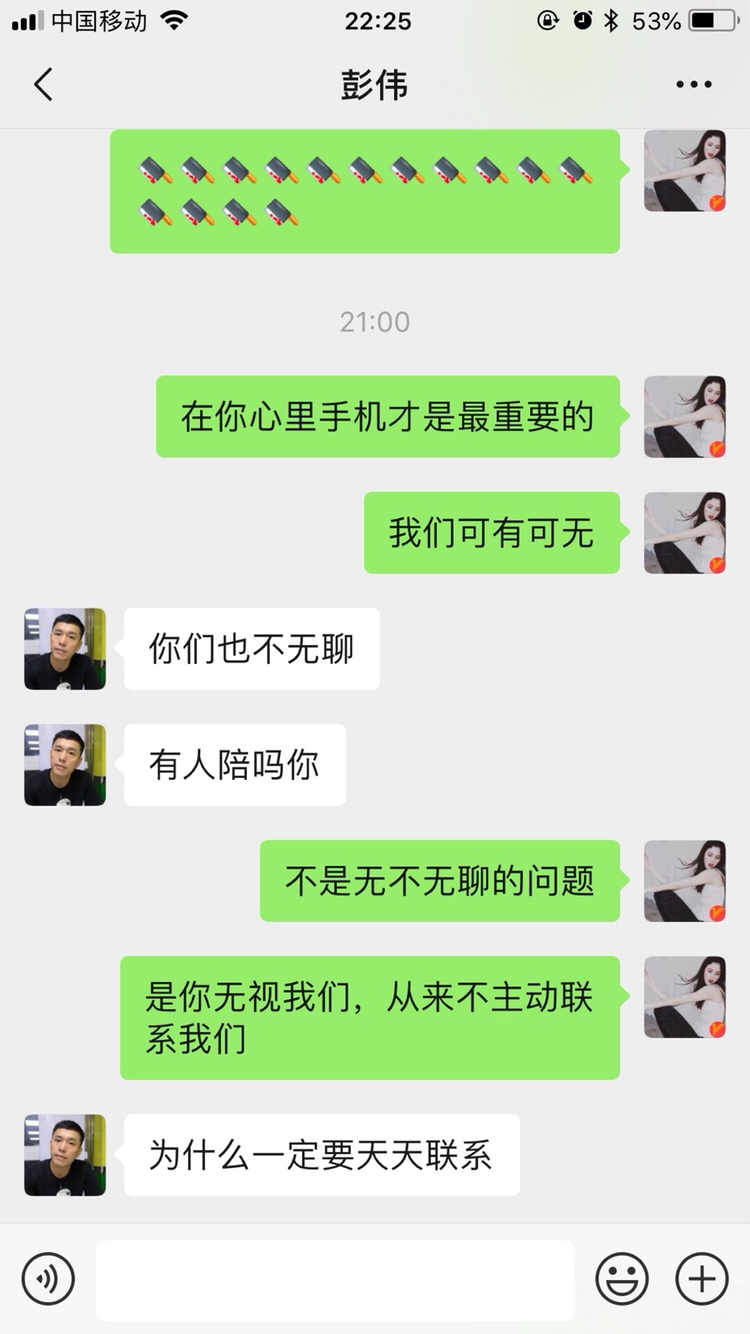The image size is (750, 1334).
Task: Open avatar beside 有人陪吗你 message
Action: point(65,765)
